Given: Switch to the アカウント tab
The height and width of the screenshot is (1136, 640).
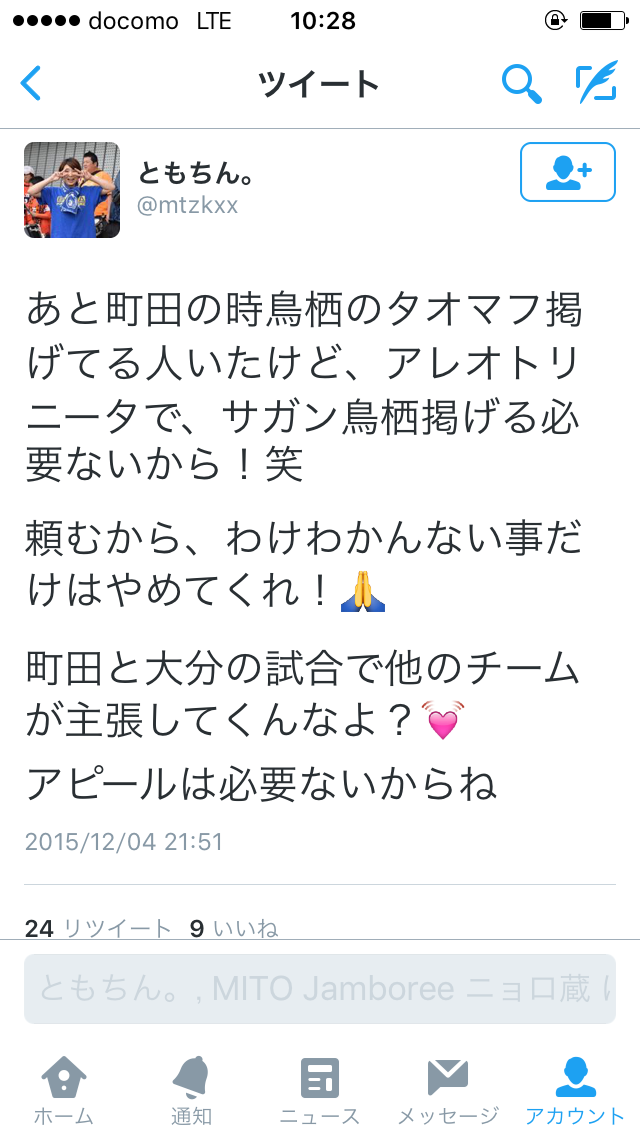Looking at the screenshot, I should [575, 1090].
